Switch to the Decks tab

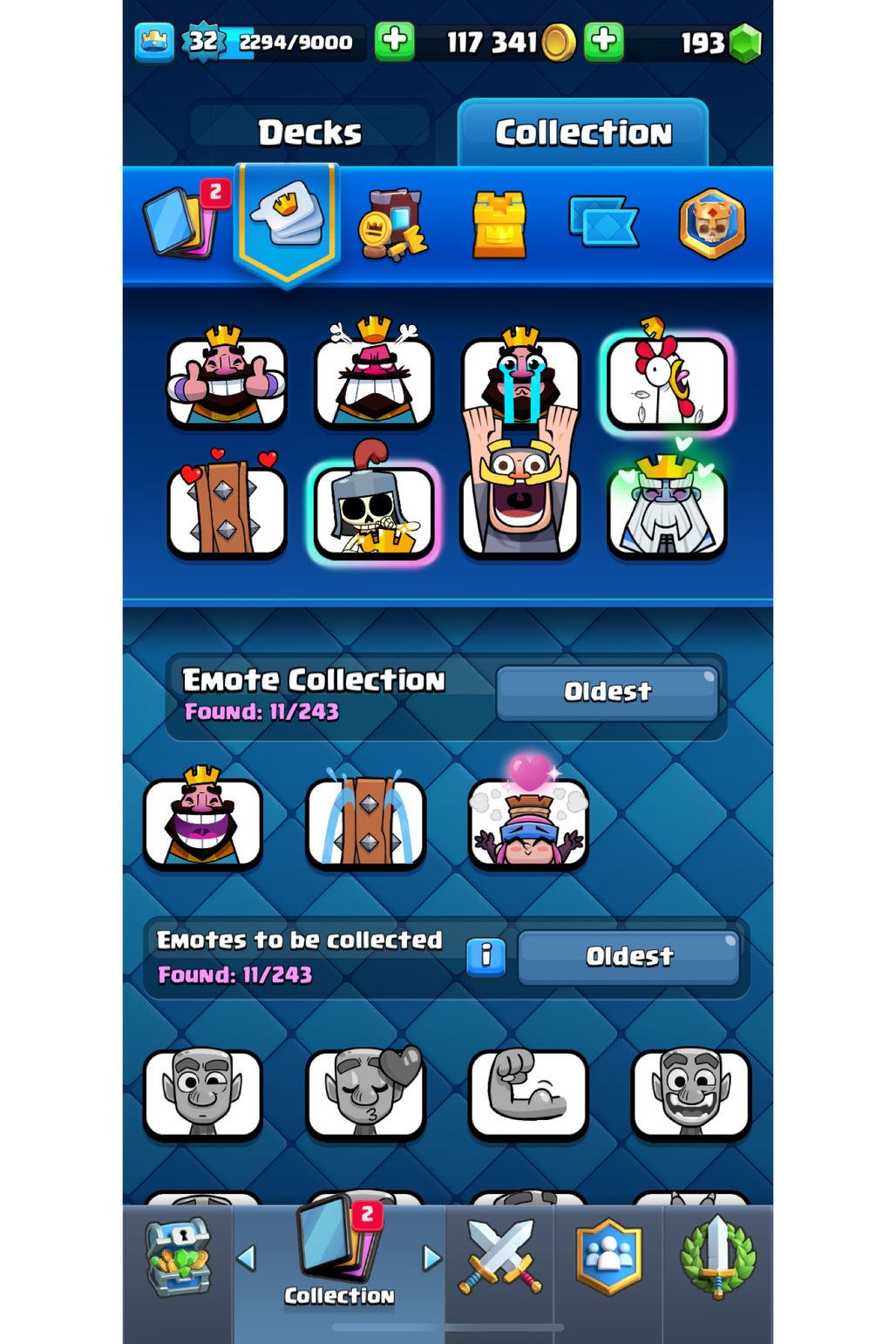[309, 132]
